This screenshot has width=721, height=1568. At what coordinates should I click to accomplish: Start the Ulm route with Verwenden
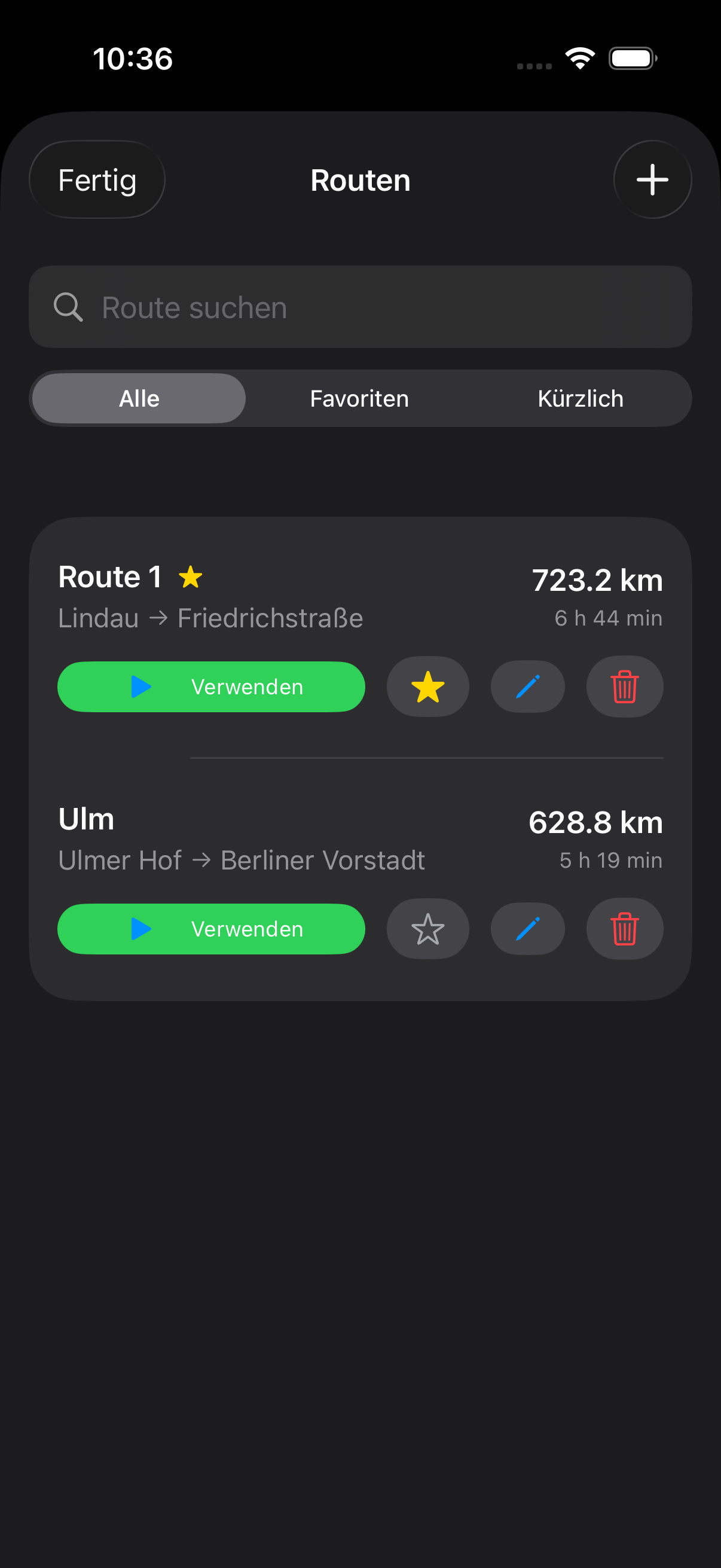pos(211,929)
